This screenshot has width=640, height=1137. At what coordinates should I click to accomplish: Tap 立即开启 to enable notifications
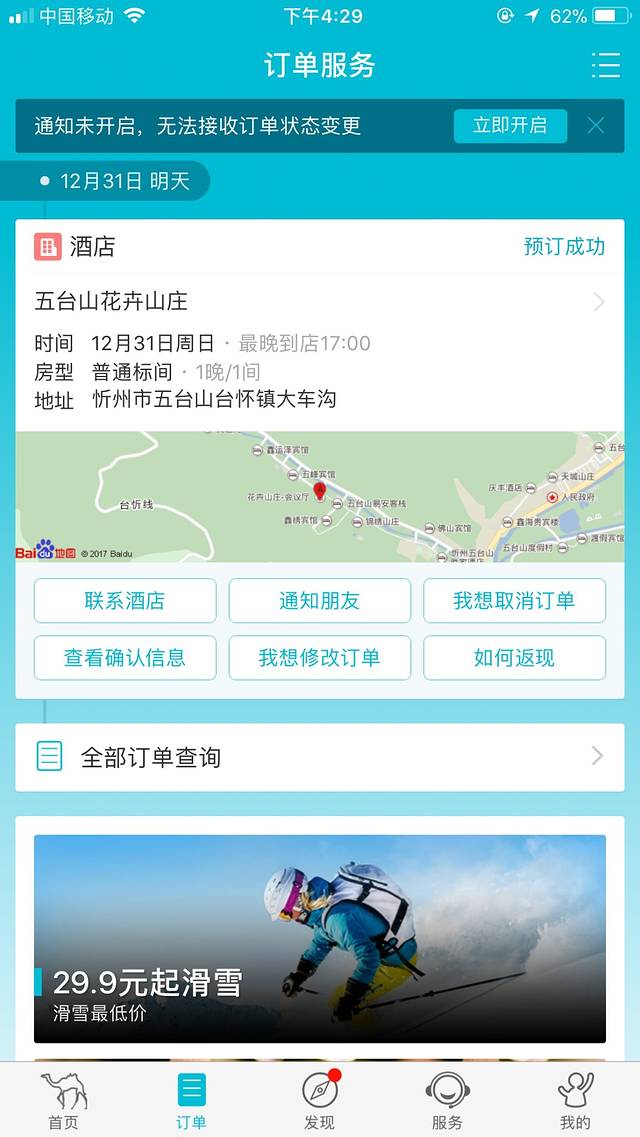pos(510,126)
